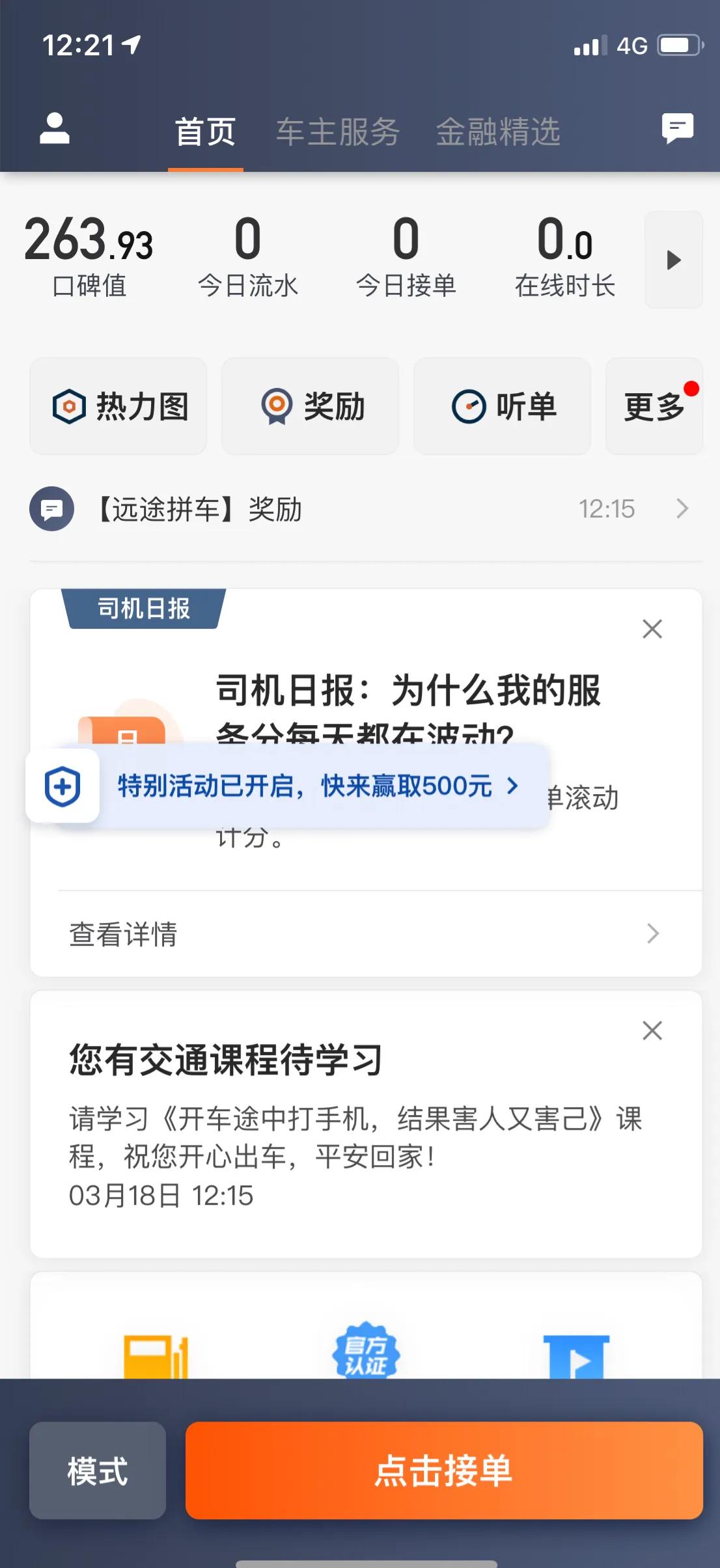
Task: Open the 热力图 heat map
Action: pyautogui.click(x=118, y=406)
